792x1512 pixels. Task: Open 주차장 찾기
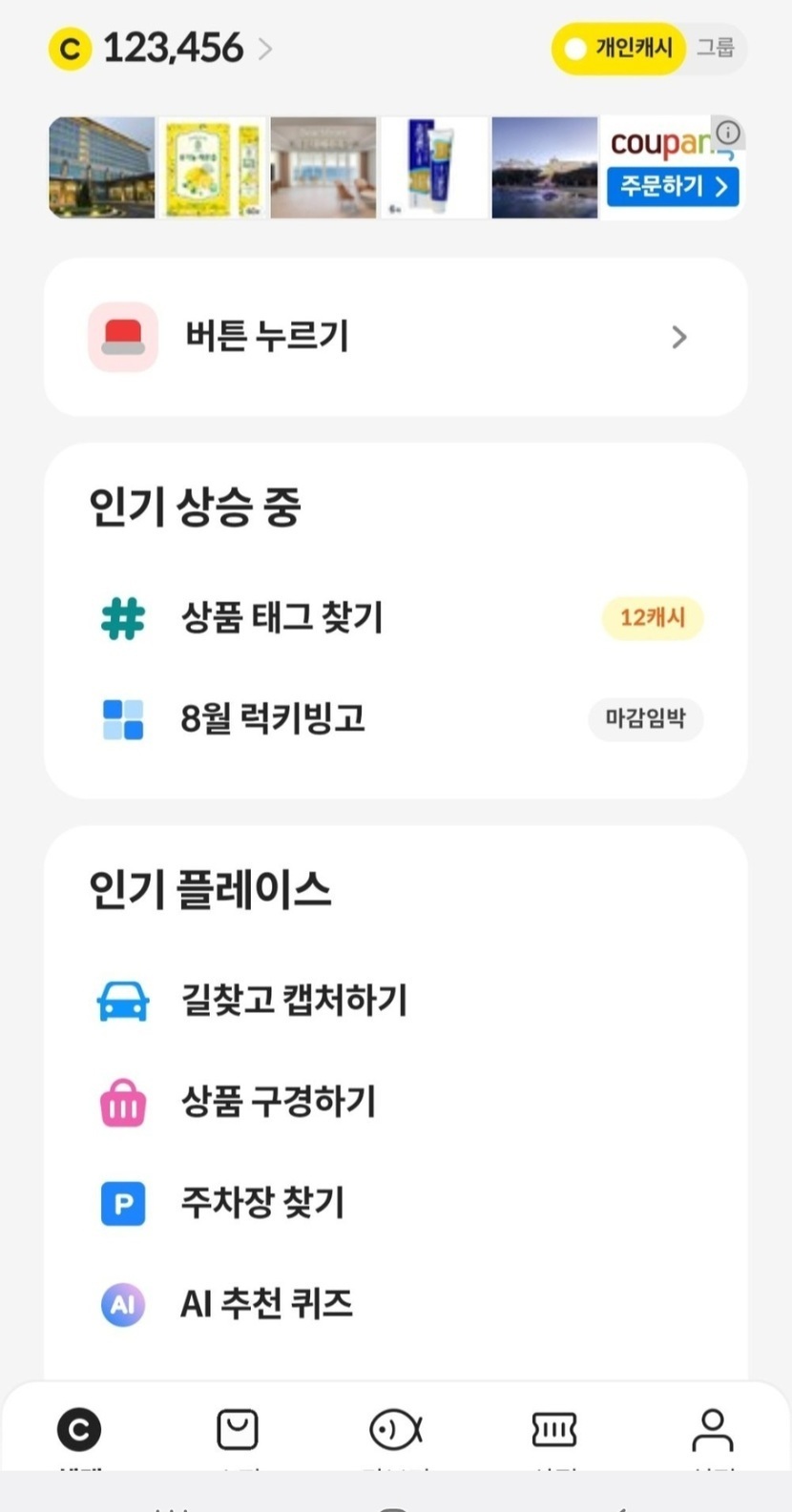pyautogui.click(x=395, y=1203)
